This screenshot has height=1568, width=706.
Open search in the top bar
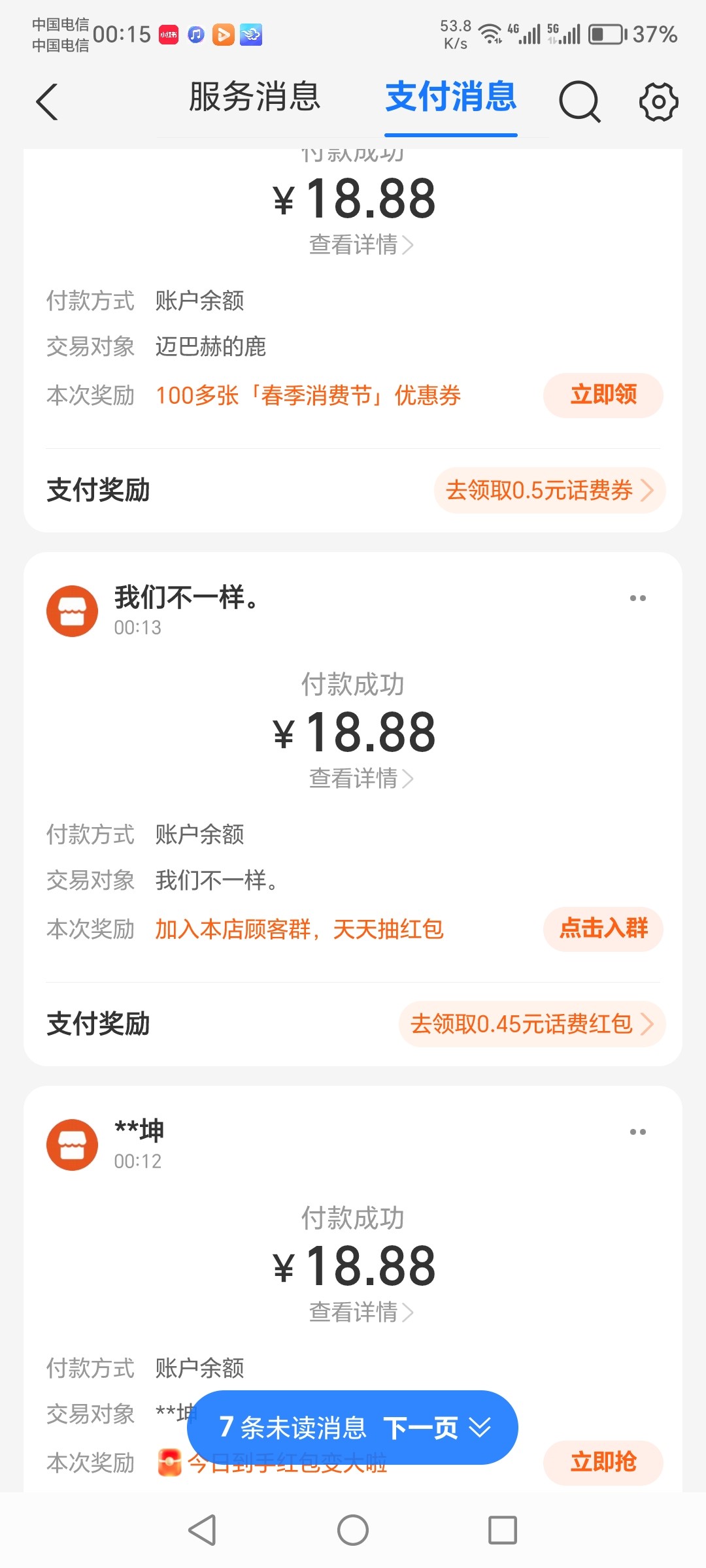579,102
